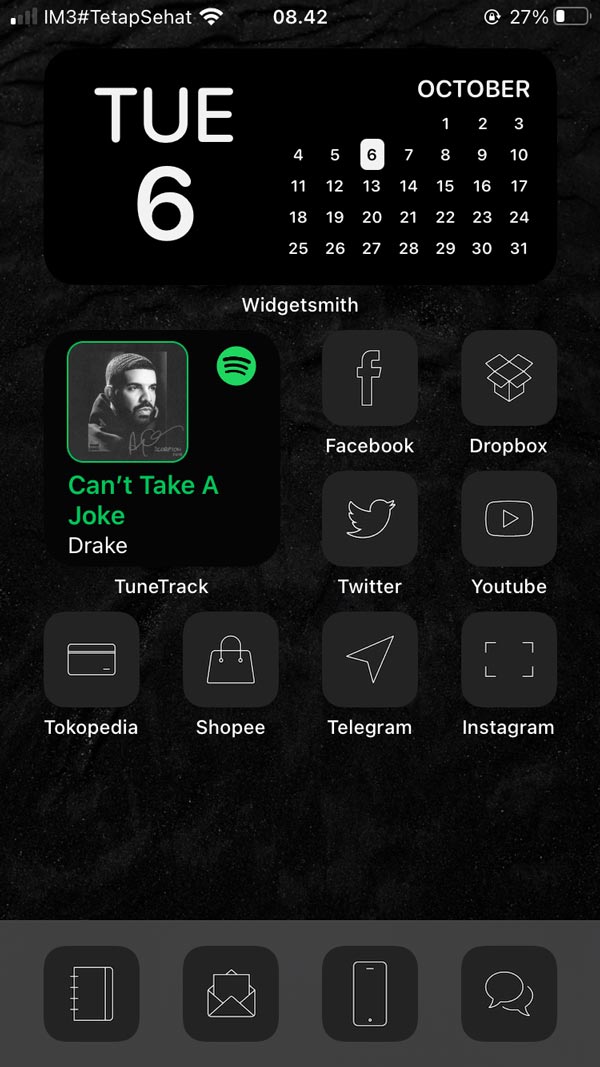
Task: Open the Youtube app
Action: coord(508,519)
